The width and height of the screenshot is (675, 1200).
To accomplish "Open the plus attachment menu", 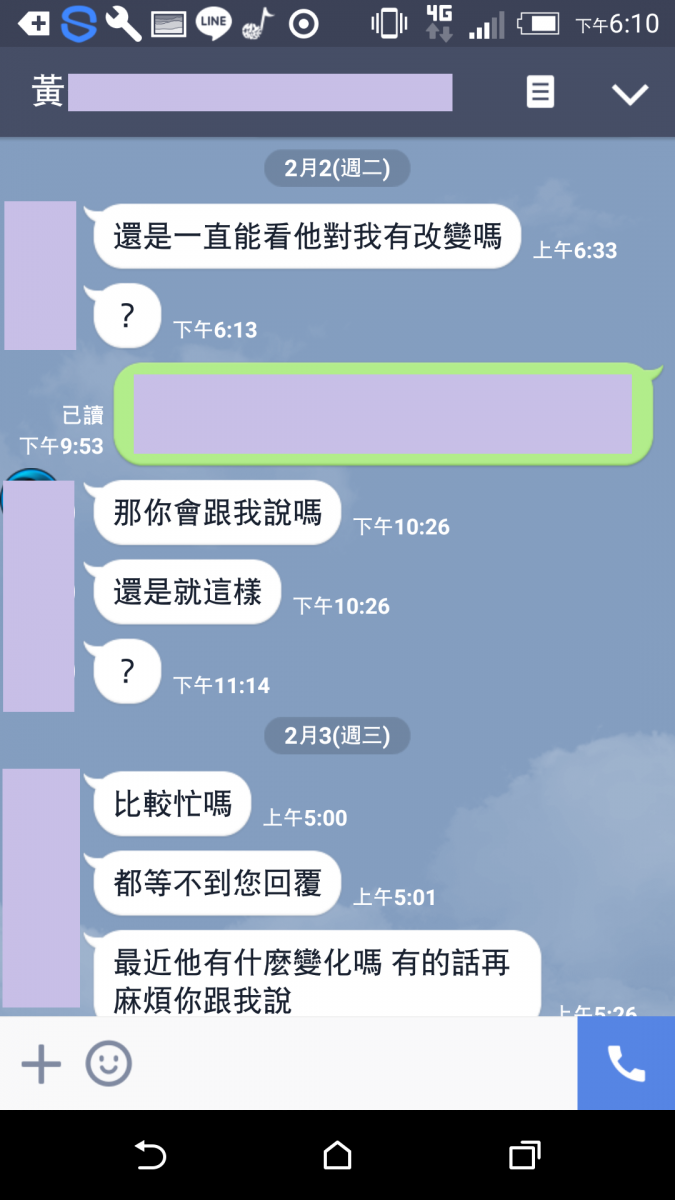I will [41, 1063].
